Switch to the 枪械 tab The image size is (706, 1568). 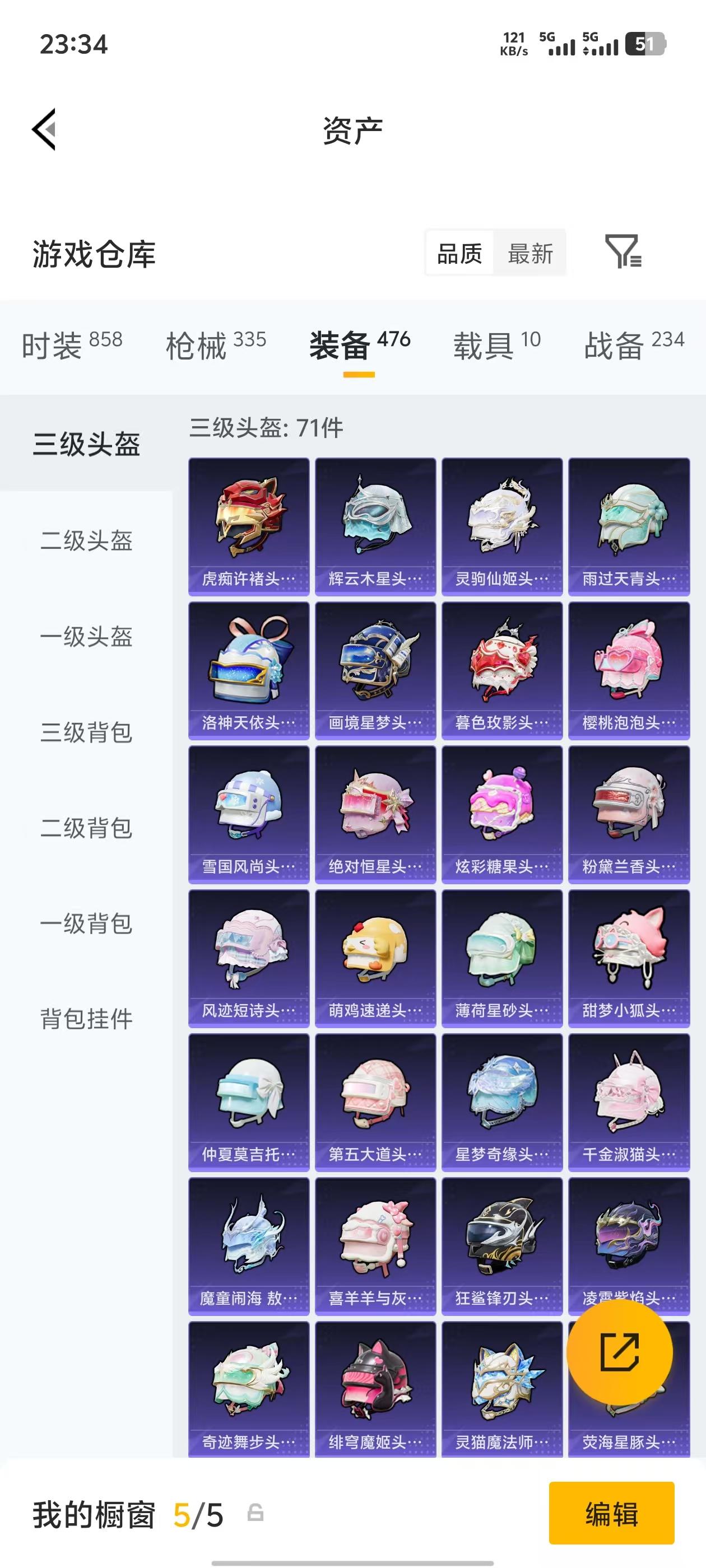(216, 346)
